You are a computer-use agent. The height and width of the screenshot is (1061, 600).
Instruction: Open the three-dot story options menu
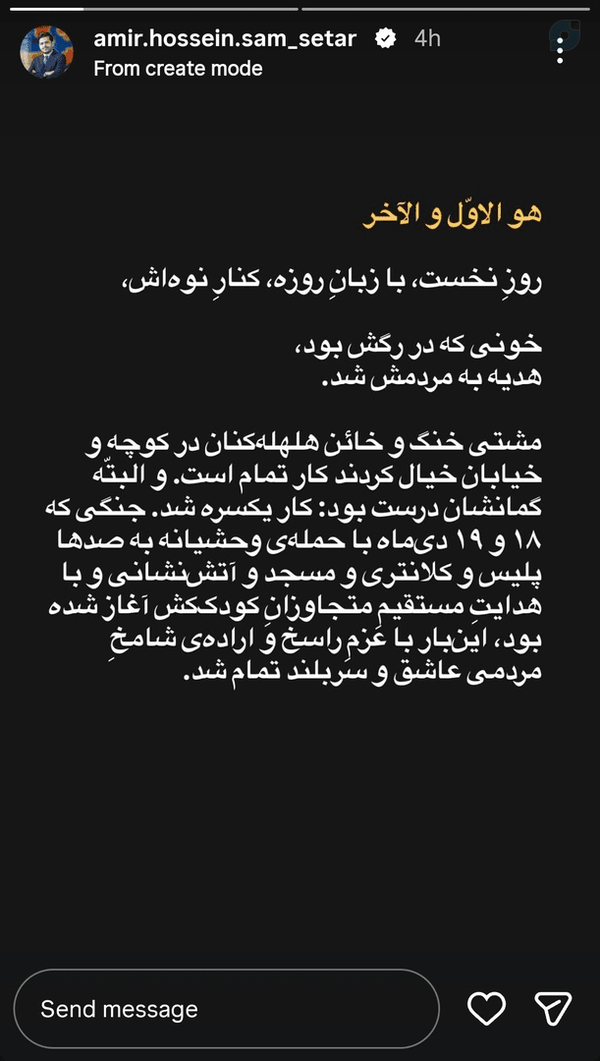(560, 51)
